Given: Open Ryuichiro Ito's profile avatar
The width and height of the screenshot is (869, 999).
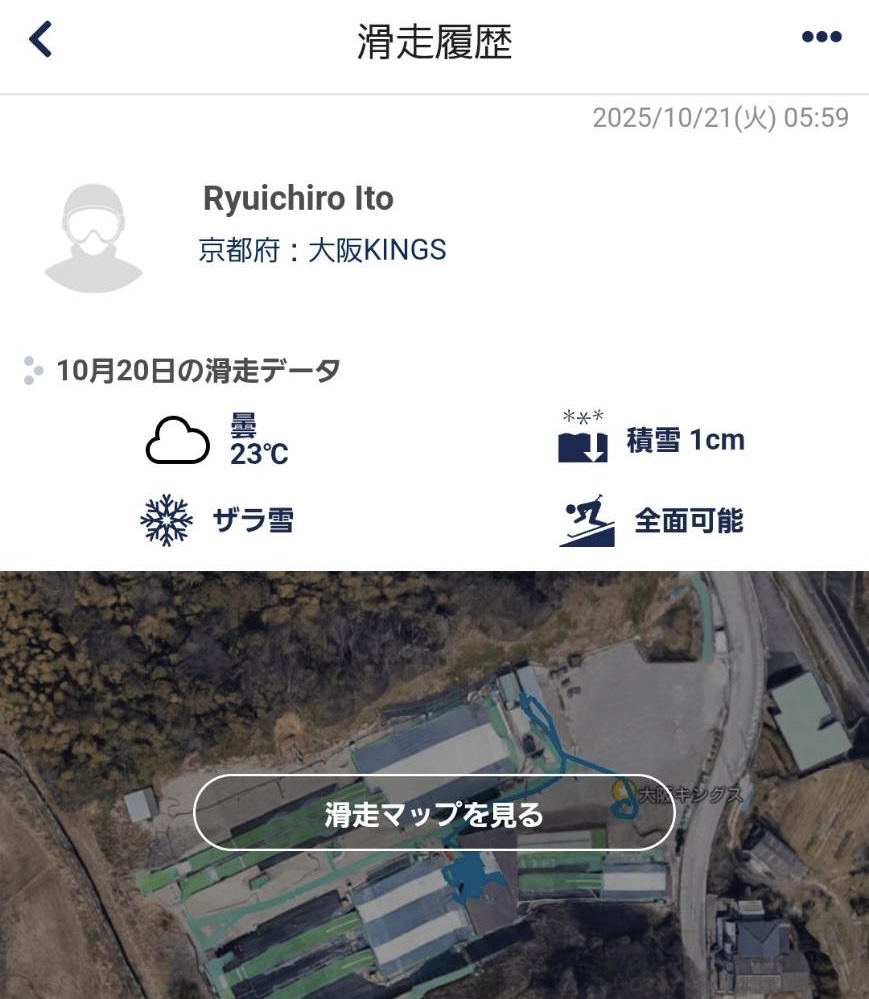Looking at the screenshot, I should coord(94,238).
